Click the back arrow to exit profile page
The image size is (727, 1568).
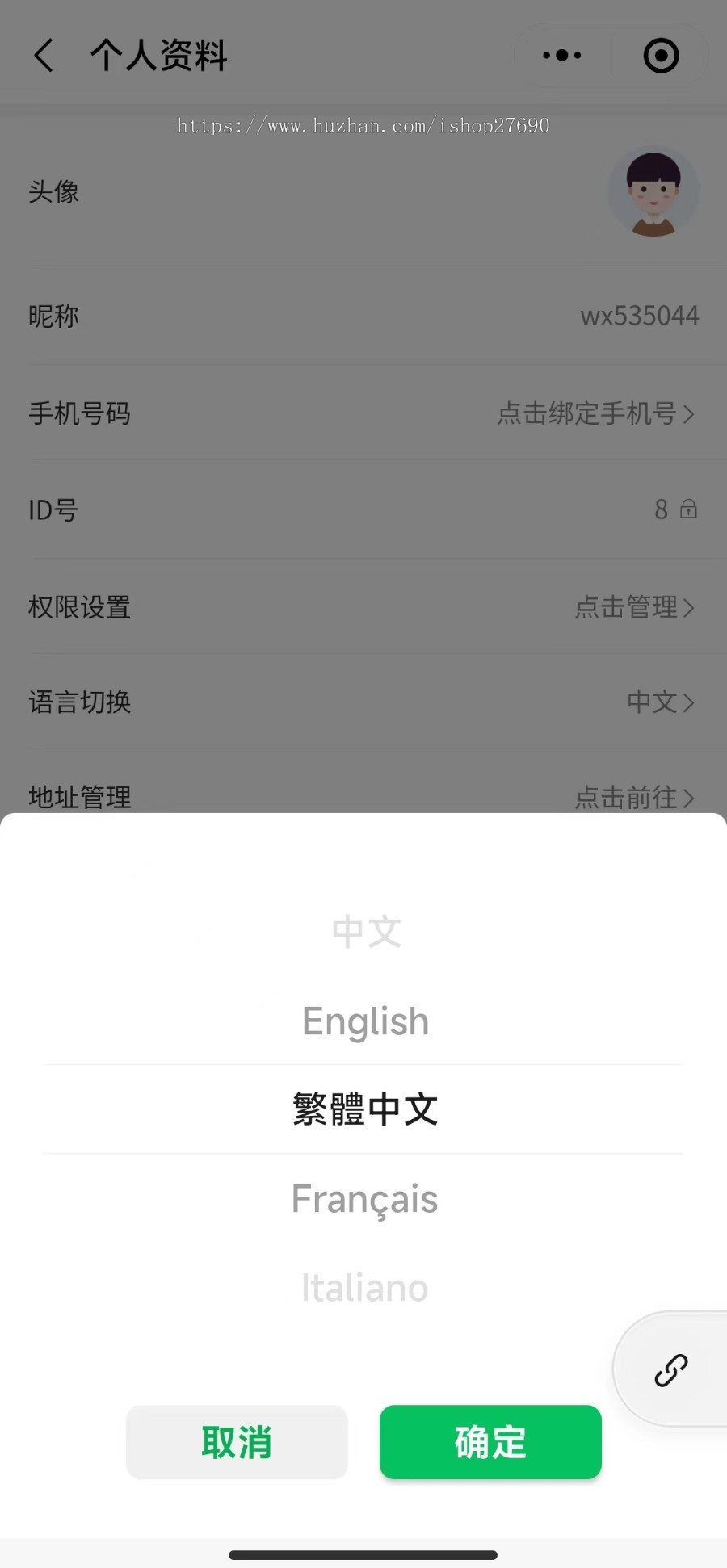pos(44,55)
